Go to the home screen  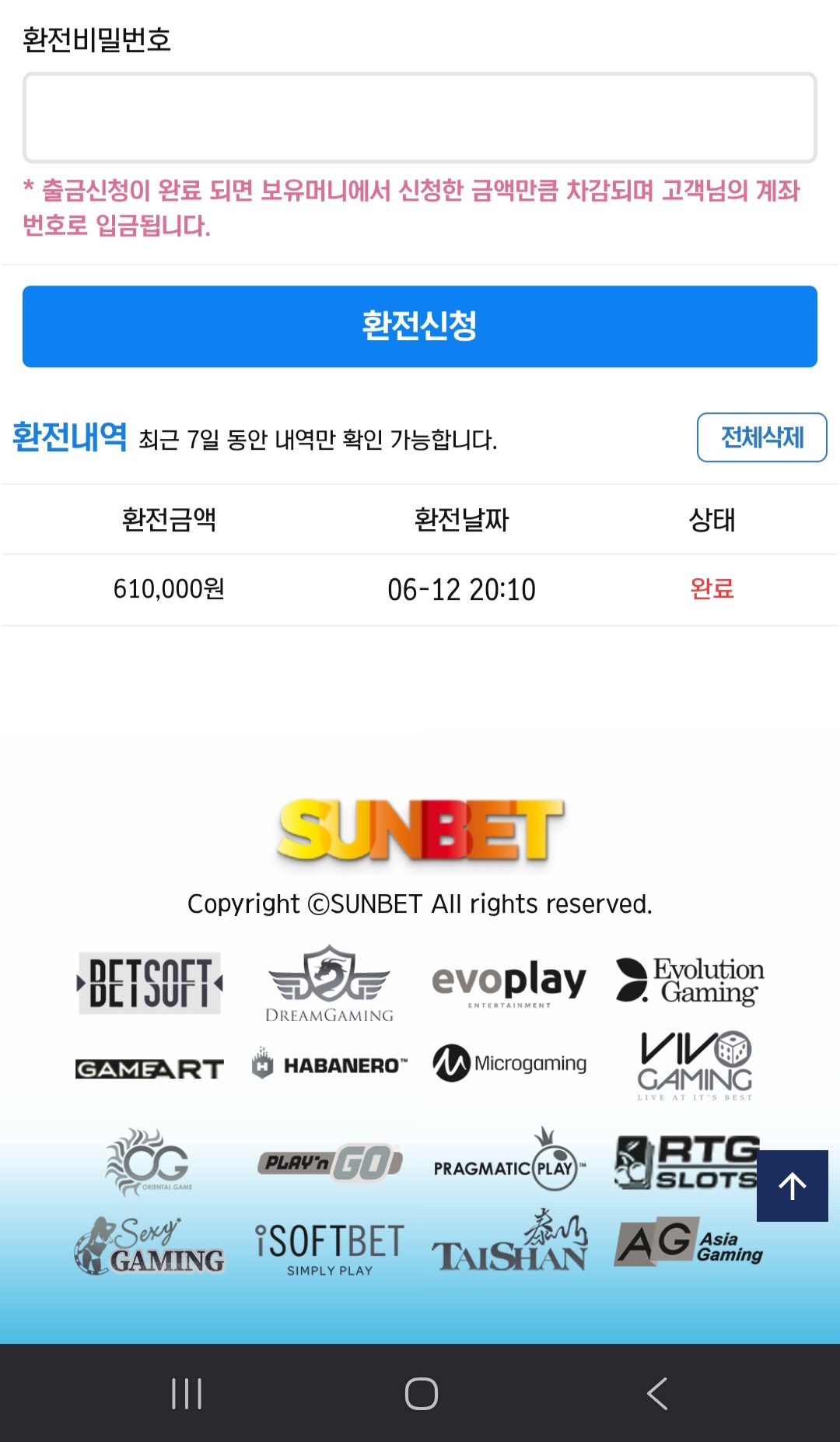pyautogui.click(x=422, y=1393)
